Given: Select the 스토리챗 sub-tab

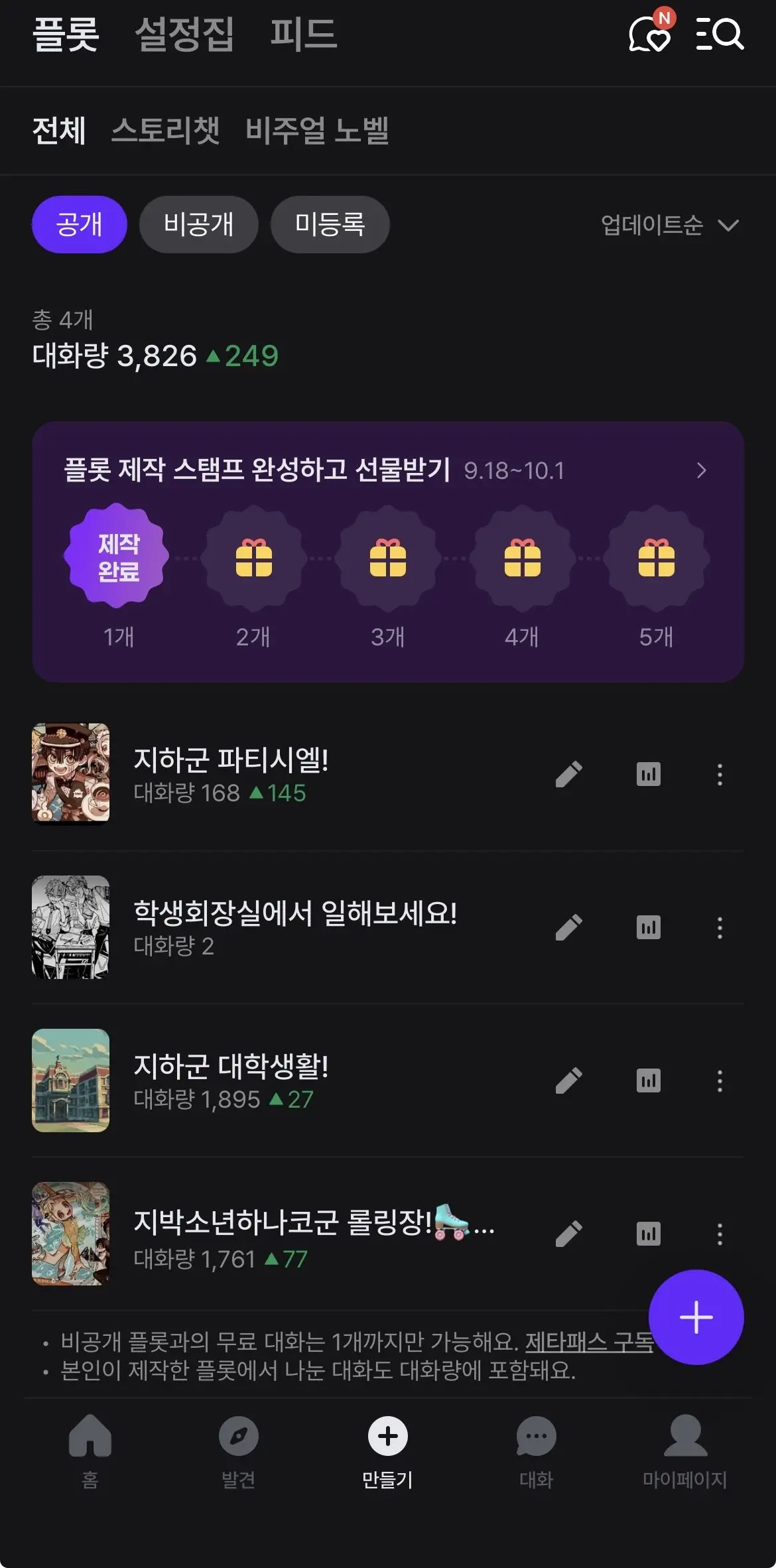Looking at the screenshot, I should 165,130.
